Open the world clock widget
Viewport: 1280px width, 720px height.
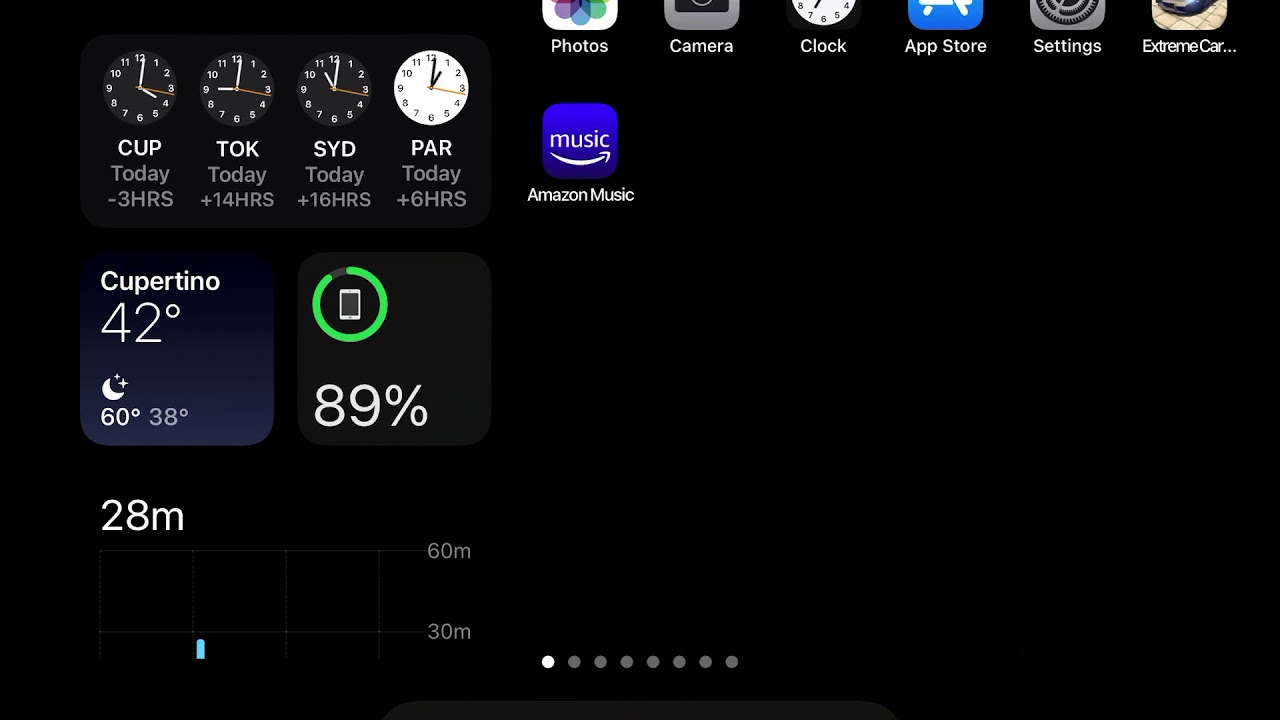pyautogui.click(x=285, y=131)
